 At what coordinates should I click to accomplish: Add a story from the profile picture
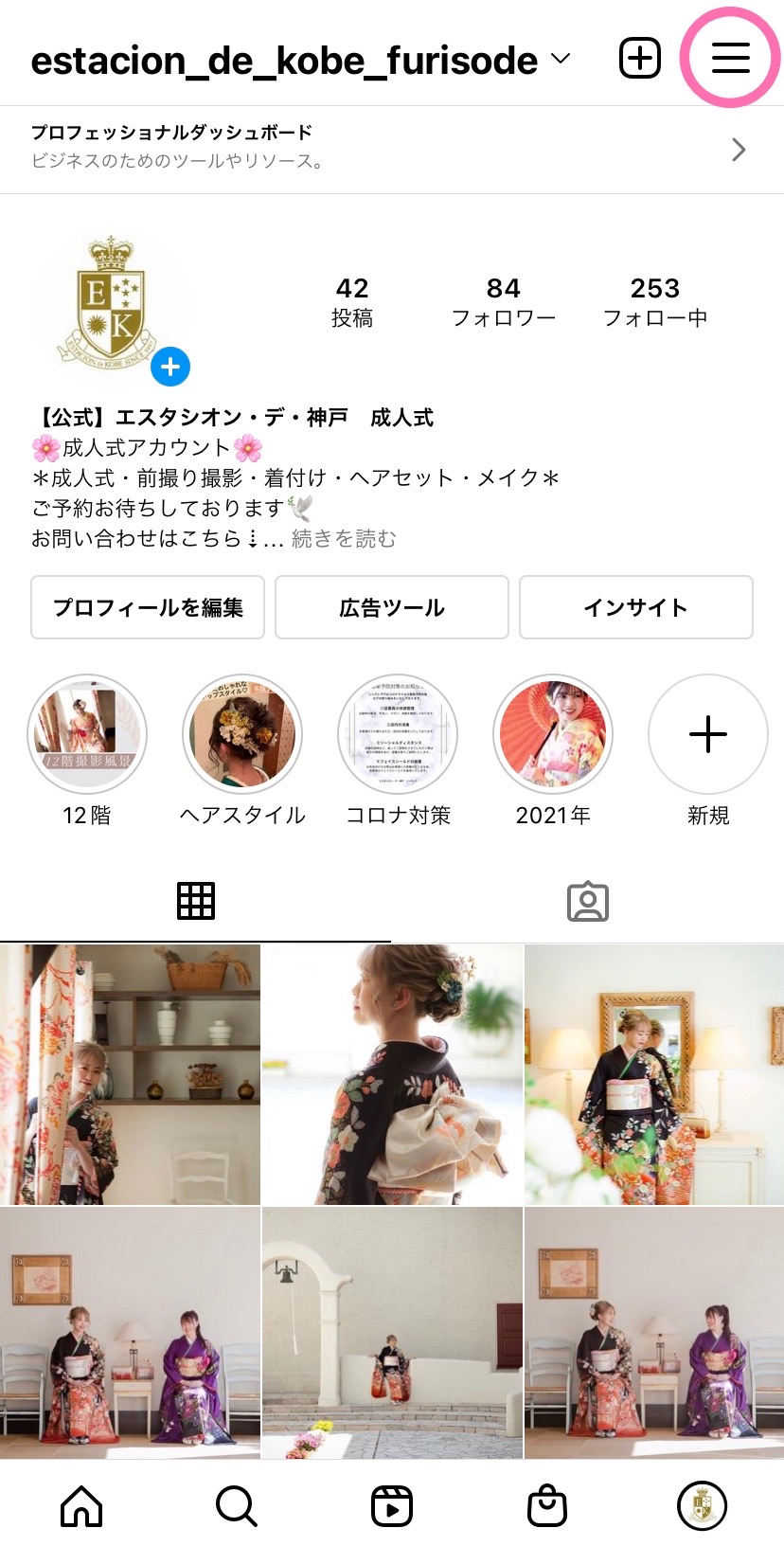pos(170,367)
